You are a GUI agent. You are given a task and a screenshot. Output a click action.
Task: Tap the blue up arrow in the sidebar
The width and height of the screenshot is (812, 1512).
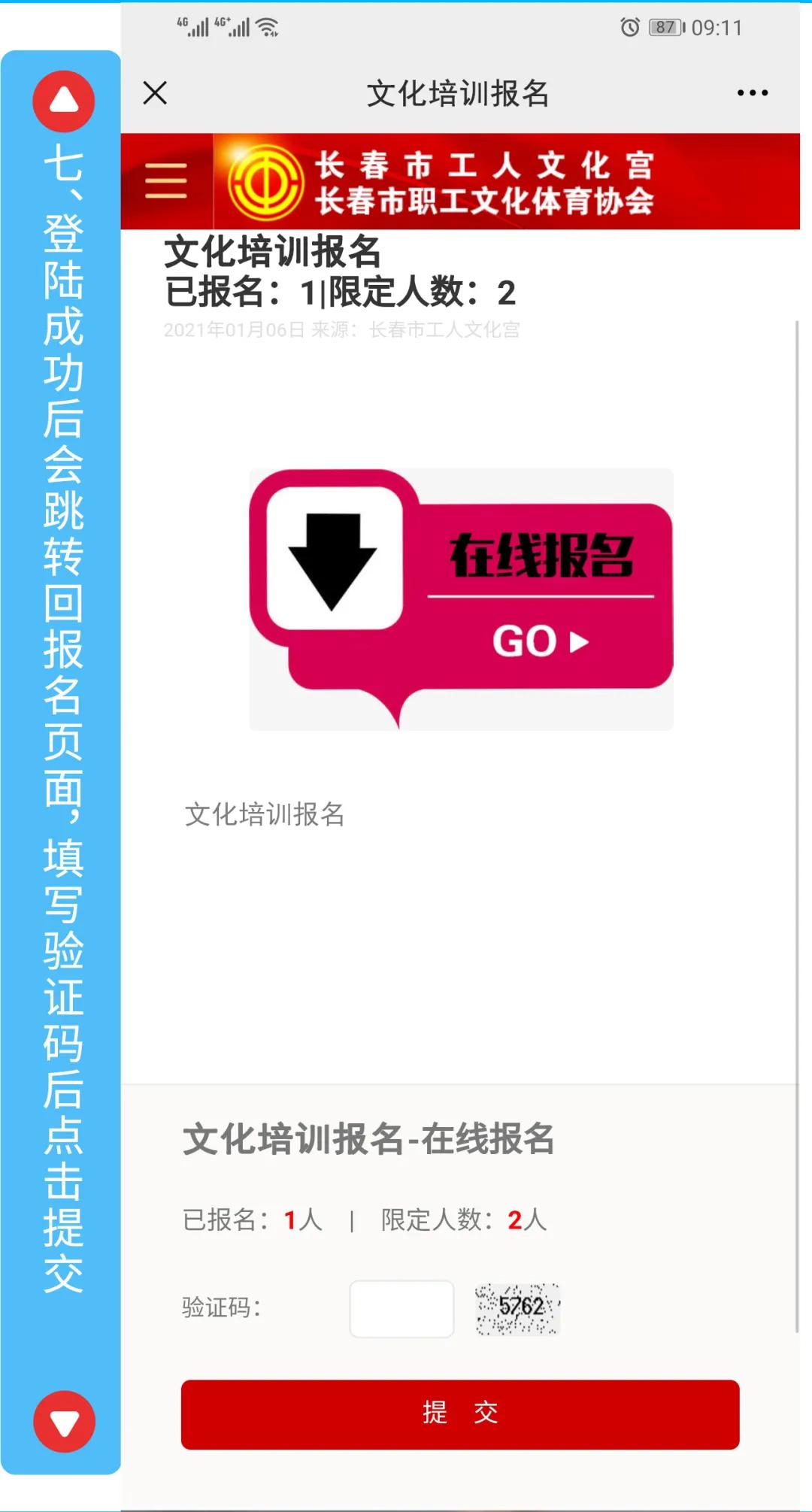63,102
